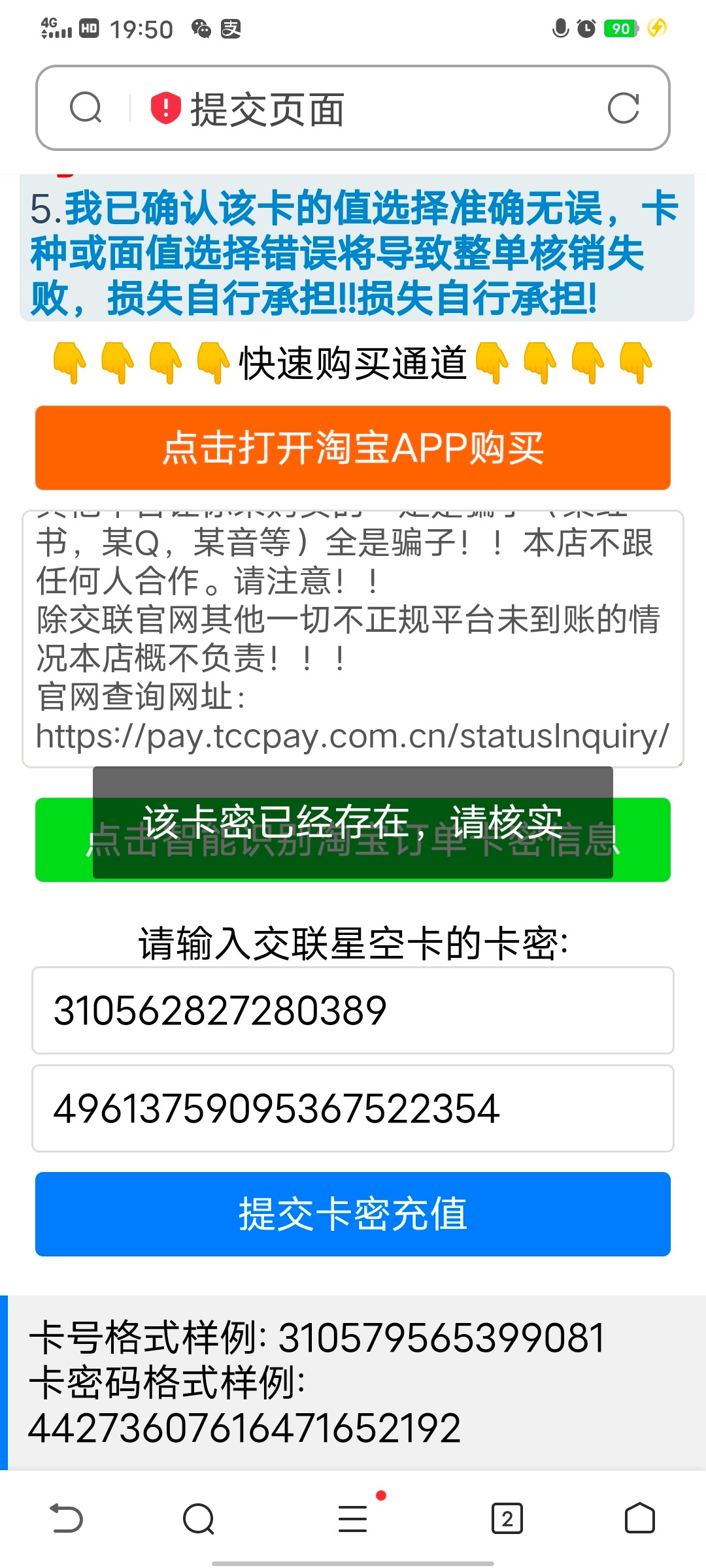The height and width of the screenshot is (1568, 706).
Task: Tap the 点击打开淘宝APP购买 button
Action: [x=353, y=448]
